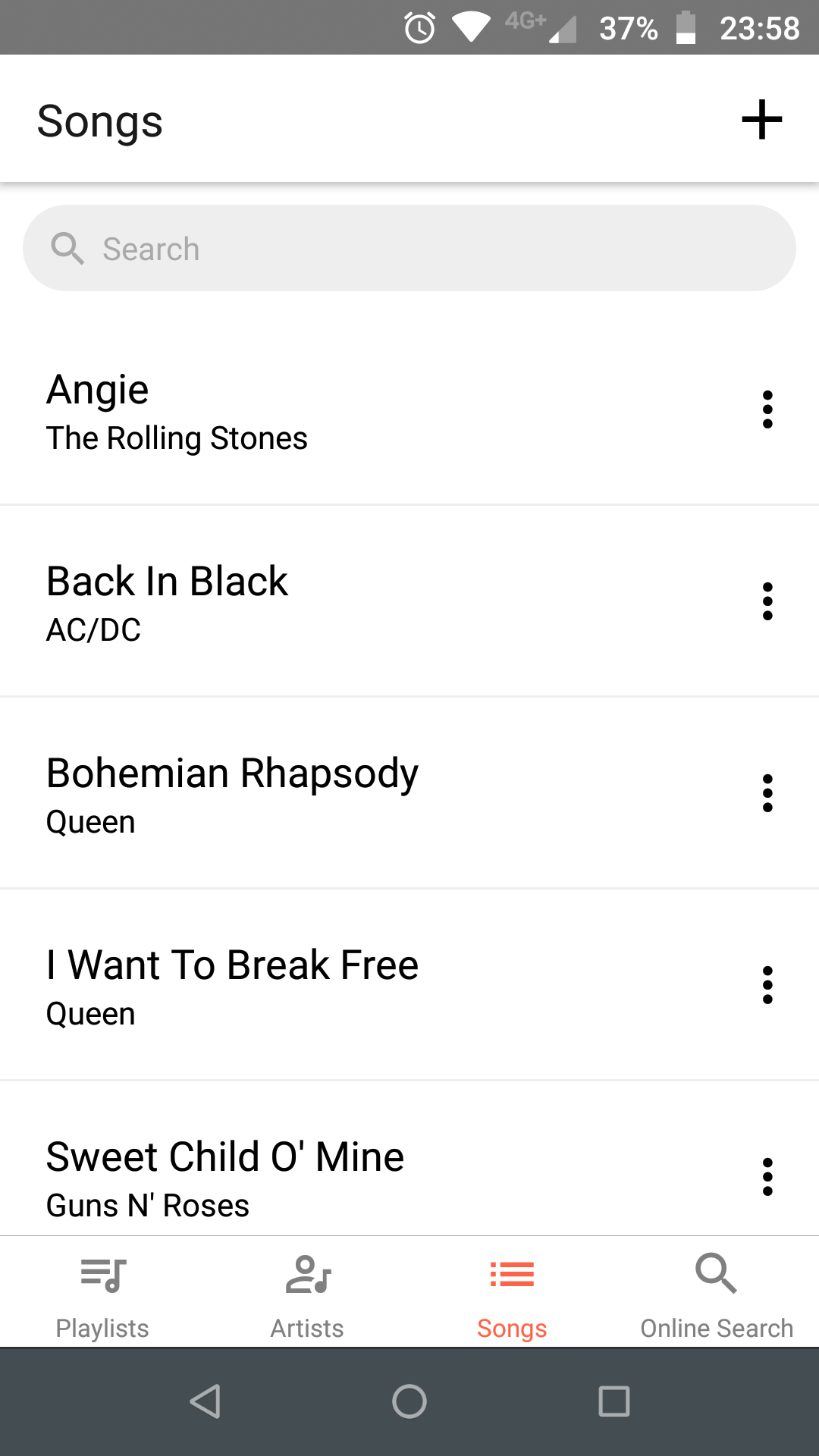Return to the home screen
The height and width of the screenshot is (1456, 819).
409,1401
